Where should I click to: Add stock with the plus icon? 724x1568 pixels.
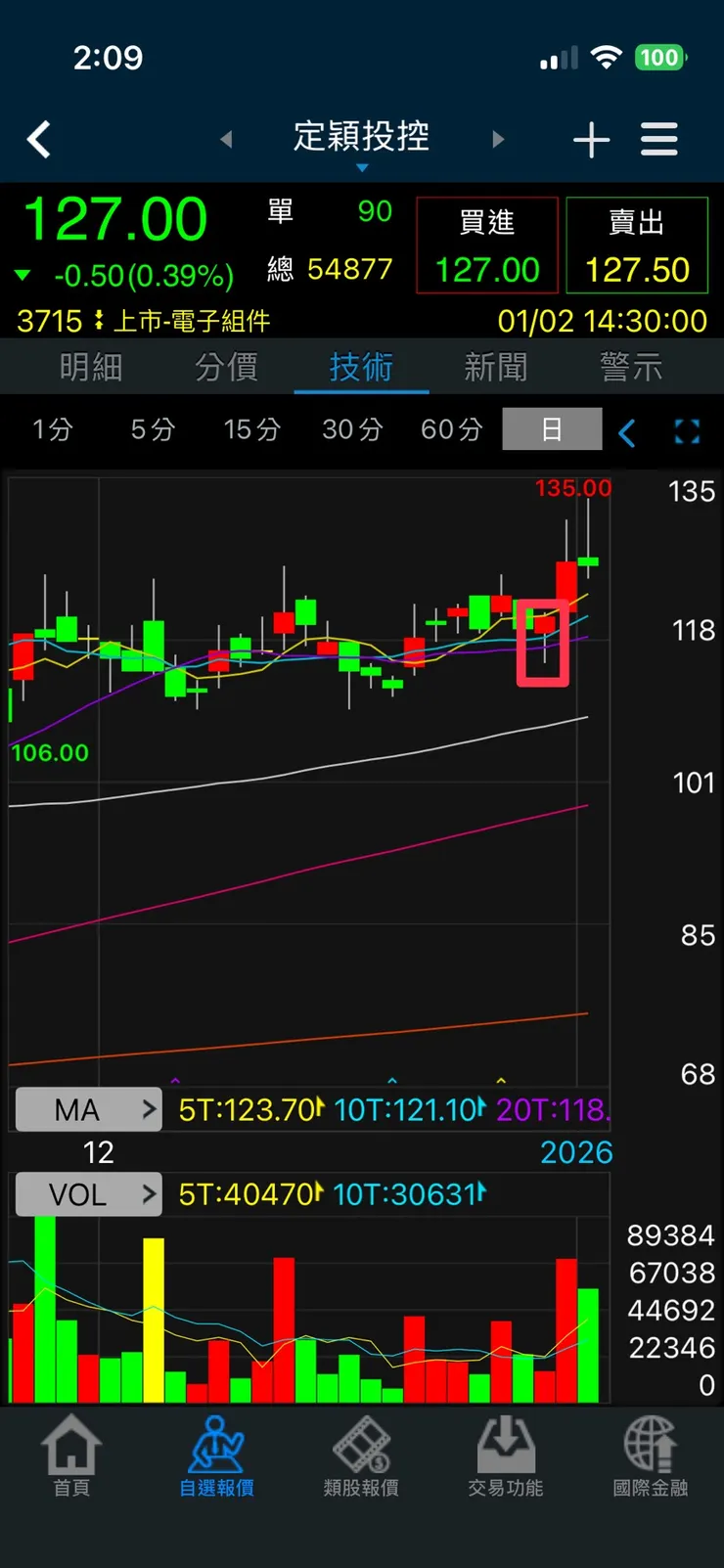[x=591, y=140]
